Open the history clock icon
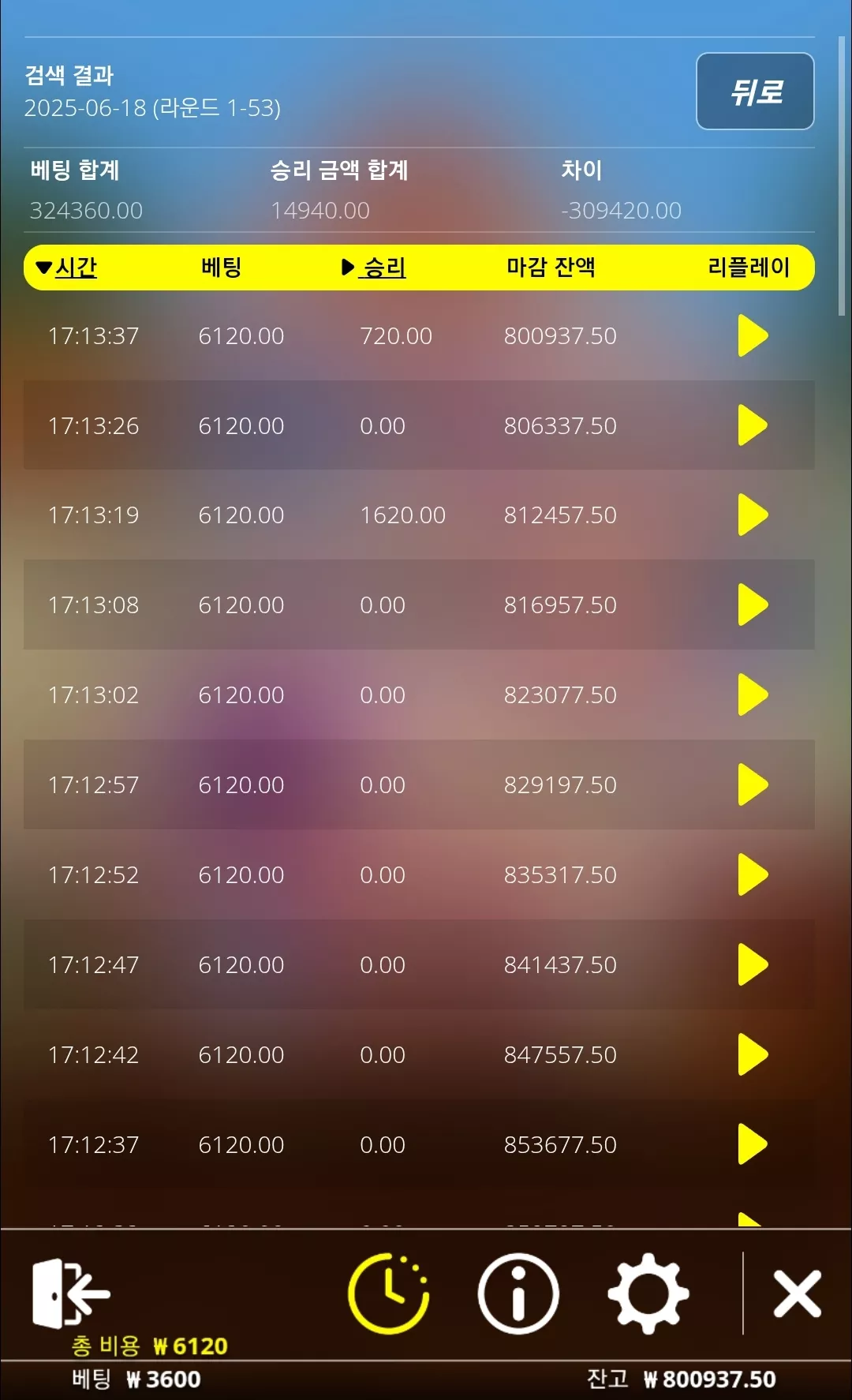This screenshot has width=852, height=1400. tap(389, 1293)
